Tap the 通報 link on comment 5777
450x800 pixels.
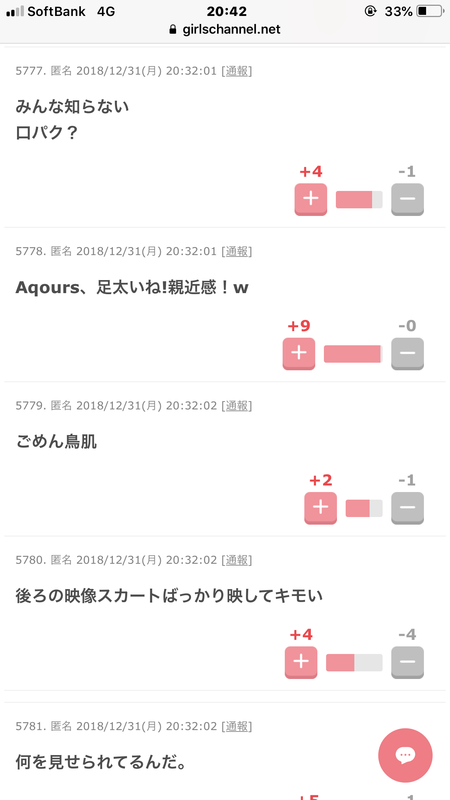pos(237,71)
